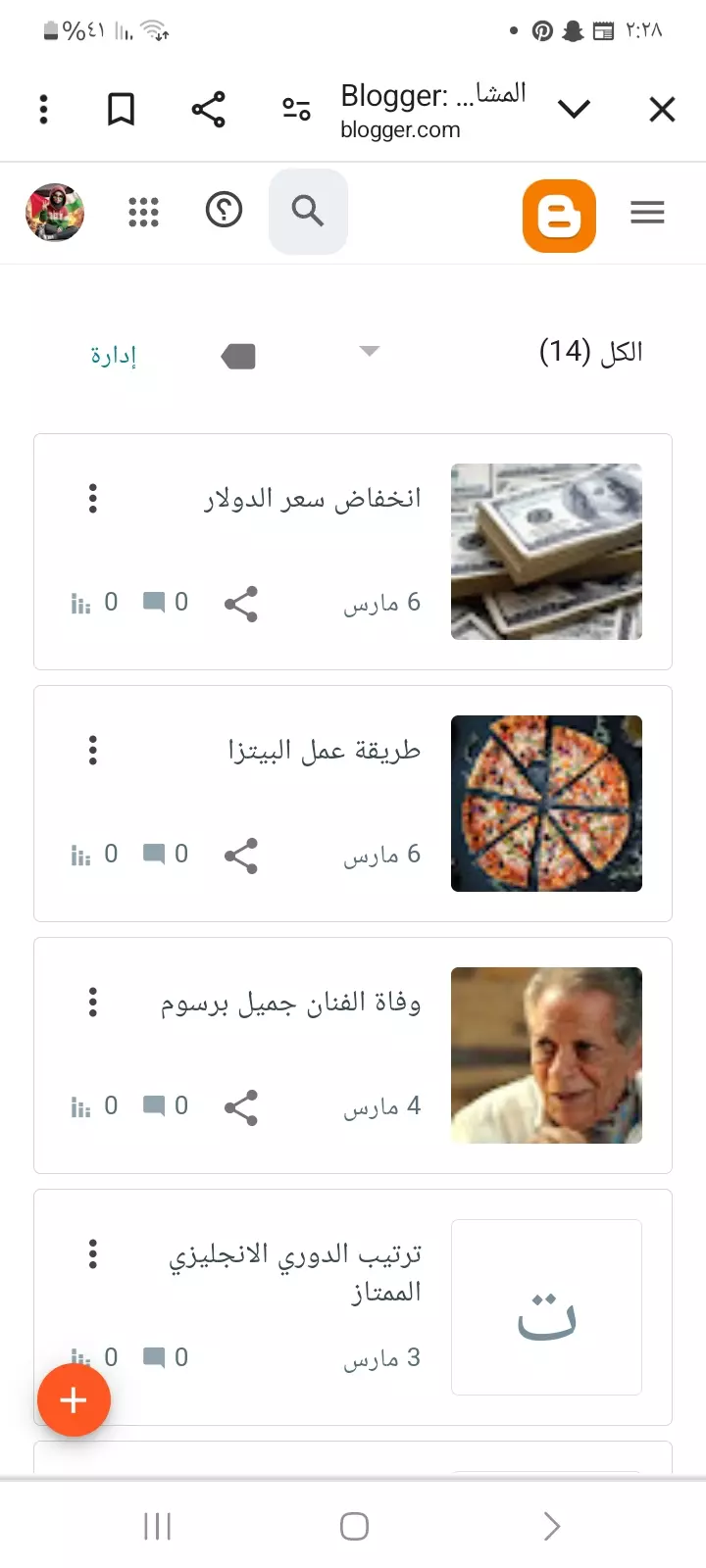The image size is (706, 1568).
Task: Expand the الكل (14) posts filter
Action: click(590, 352)
